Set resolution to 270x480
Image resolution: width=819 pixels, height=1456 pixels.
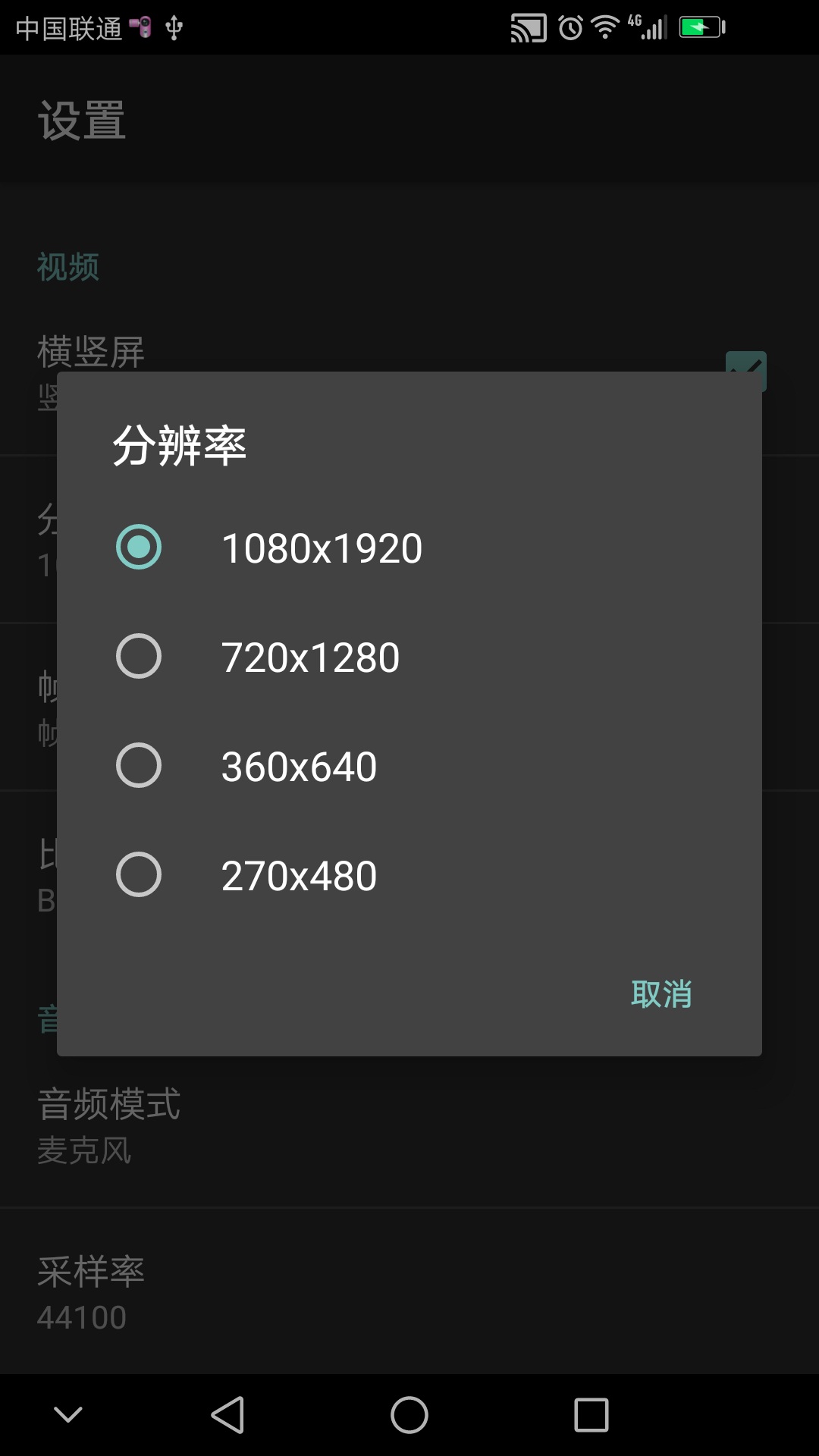[x=409, y=875]
